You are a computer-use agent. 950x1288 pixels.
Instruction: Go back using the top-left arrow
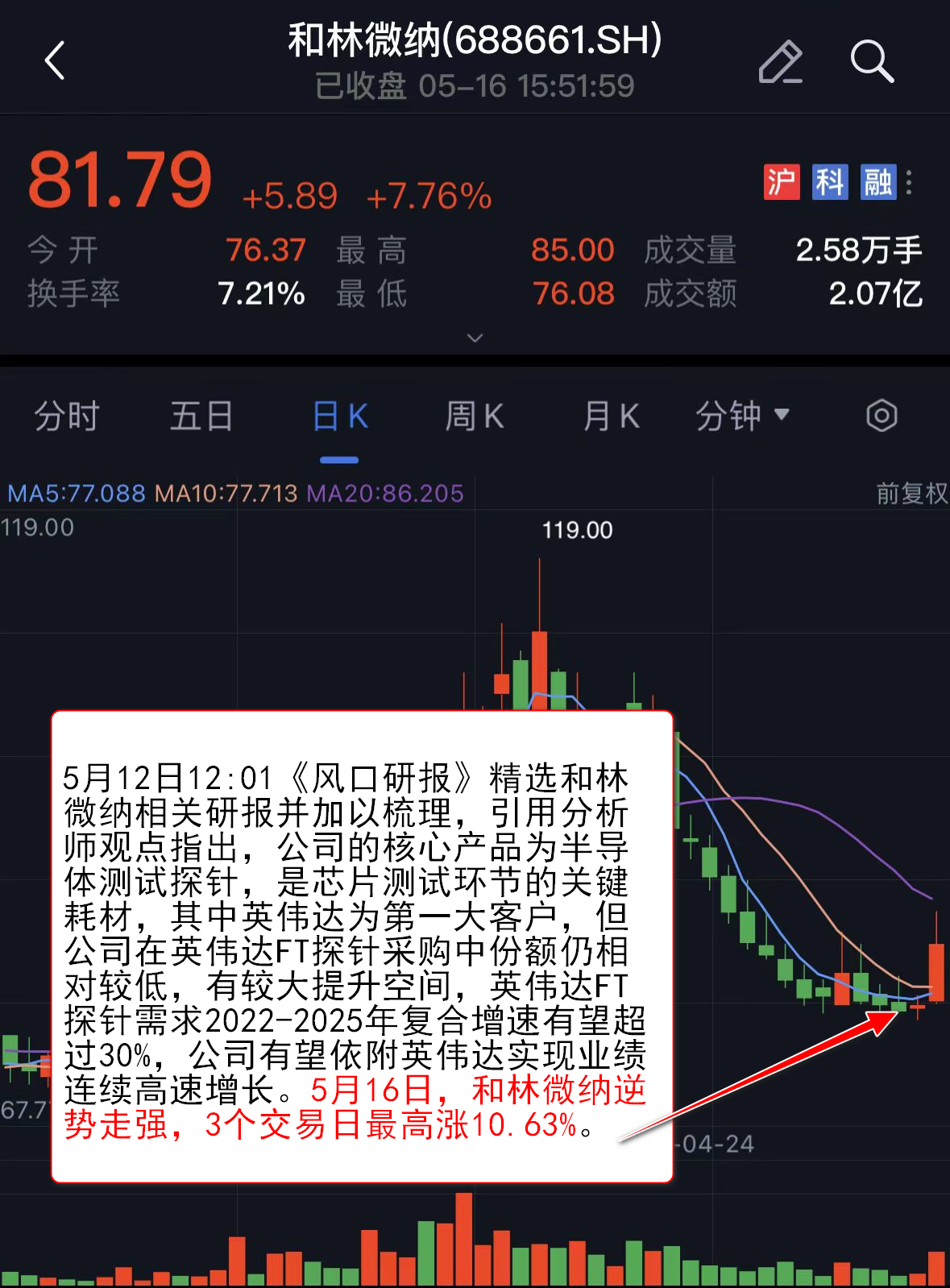point(55,60)
